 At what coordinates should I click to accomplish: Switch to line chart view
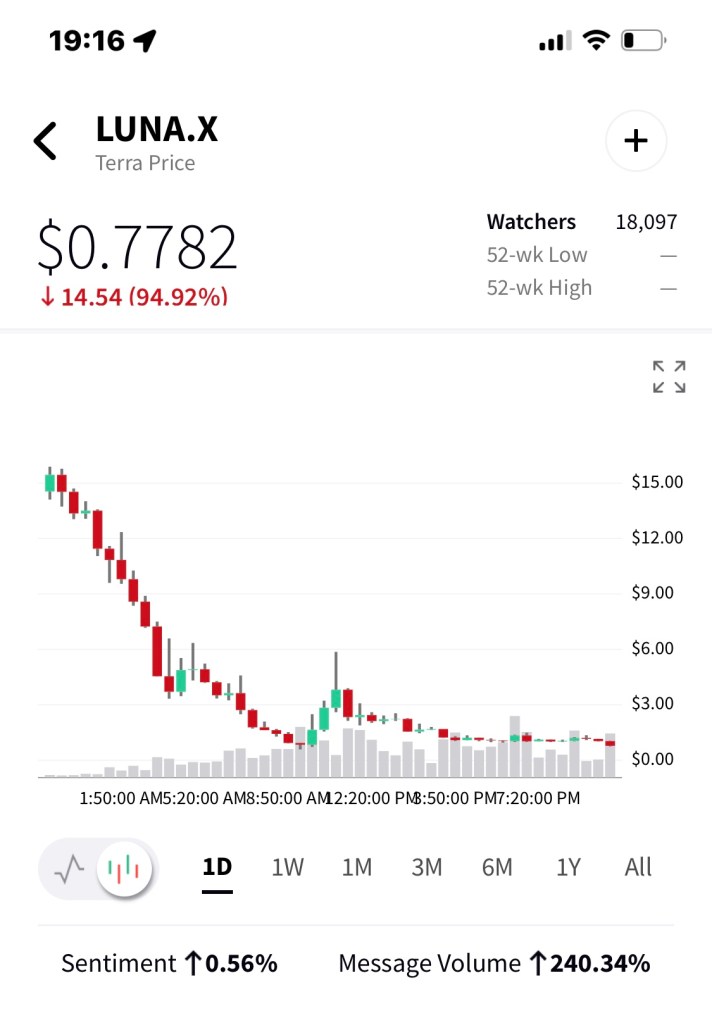[x=69, y=868]
